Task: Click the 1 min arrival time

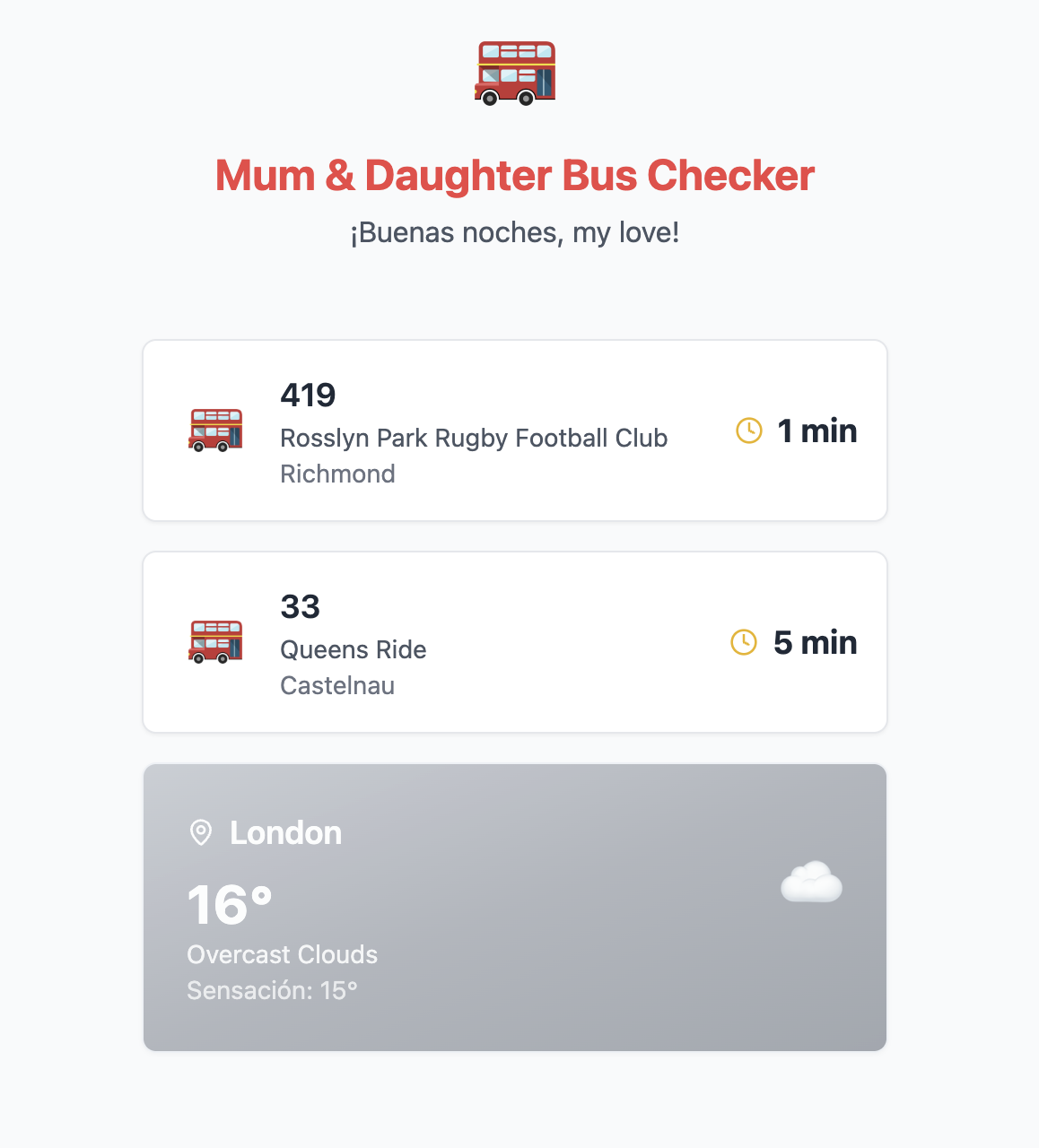Action: (815, 431)
